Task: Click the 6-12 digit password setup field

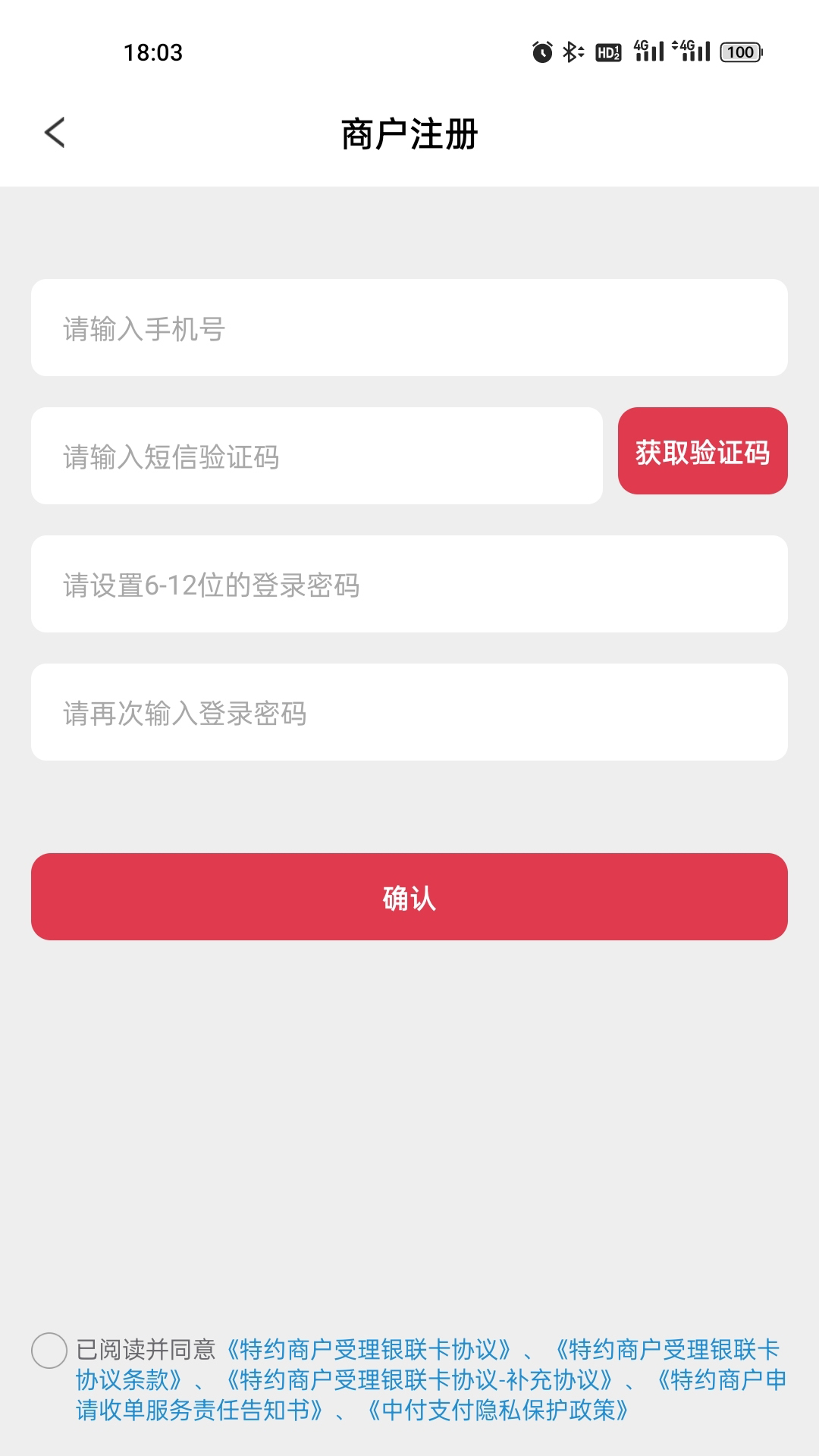Action: point(409,583)
